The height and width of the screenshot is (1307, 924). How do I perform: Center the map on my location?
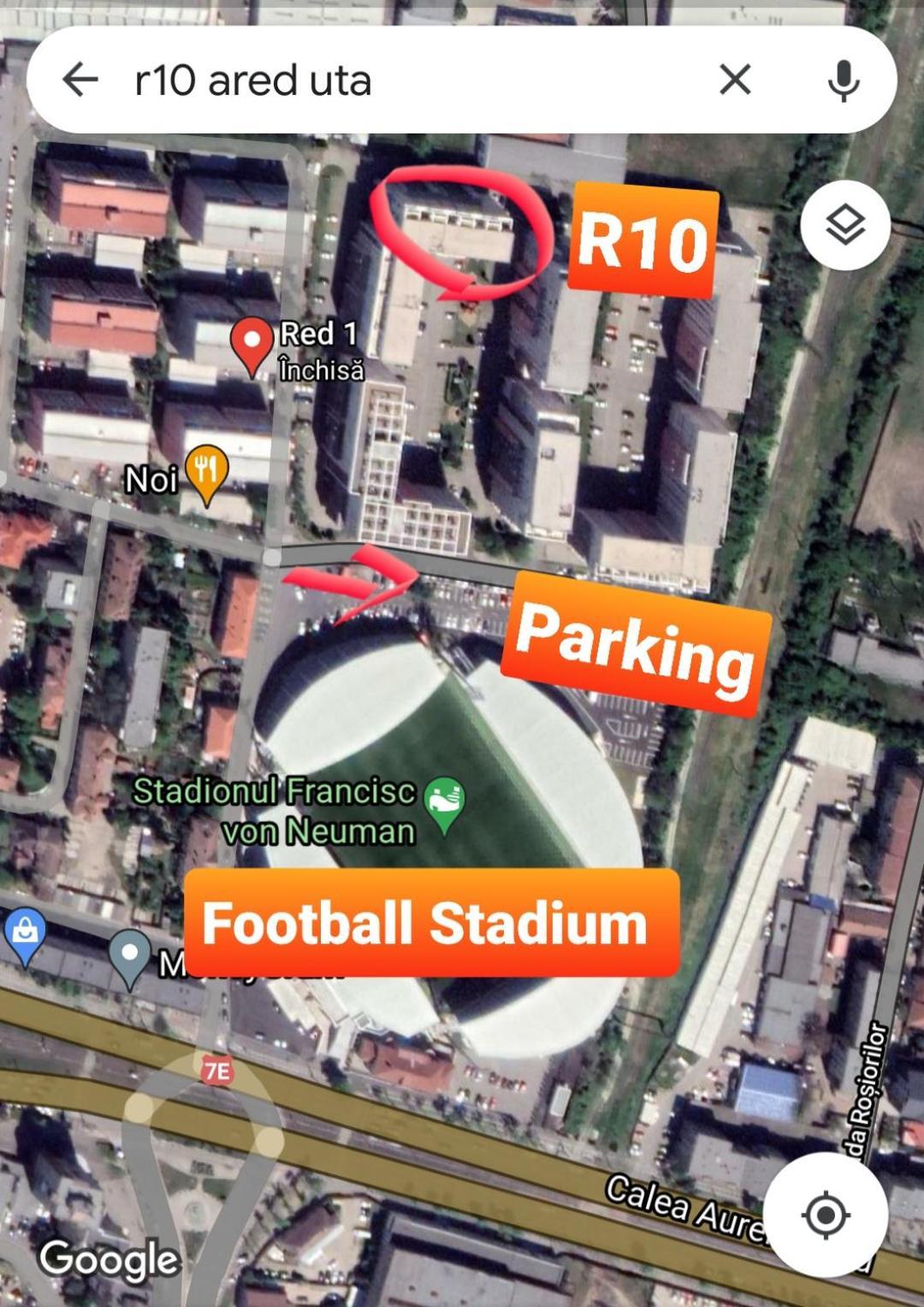[826, 1214]
